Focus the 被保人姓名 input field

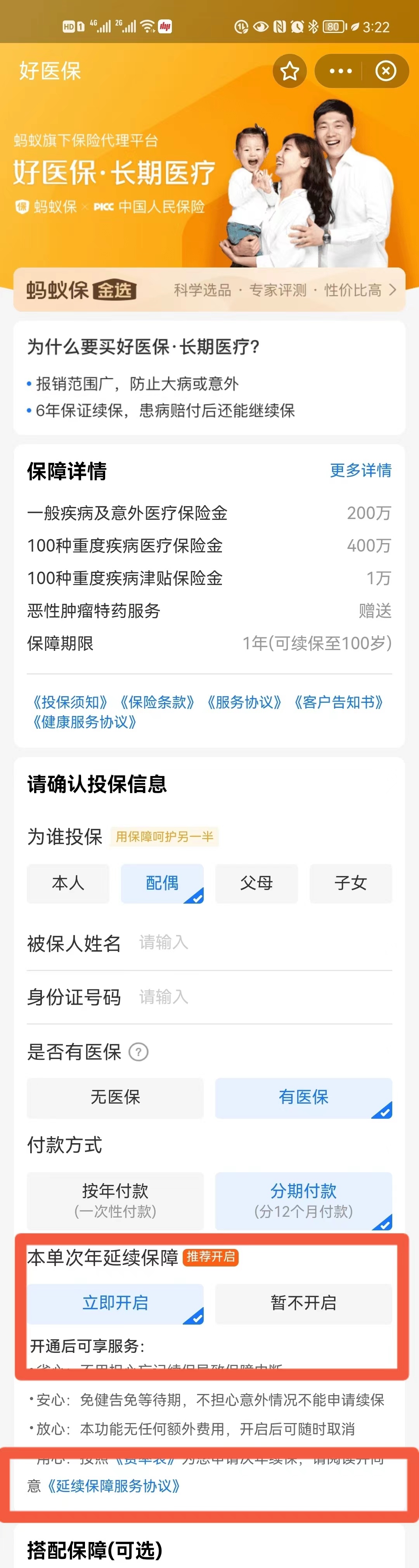[x=262, y=942]
